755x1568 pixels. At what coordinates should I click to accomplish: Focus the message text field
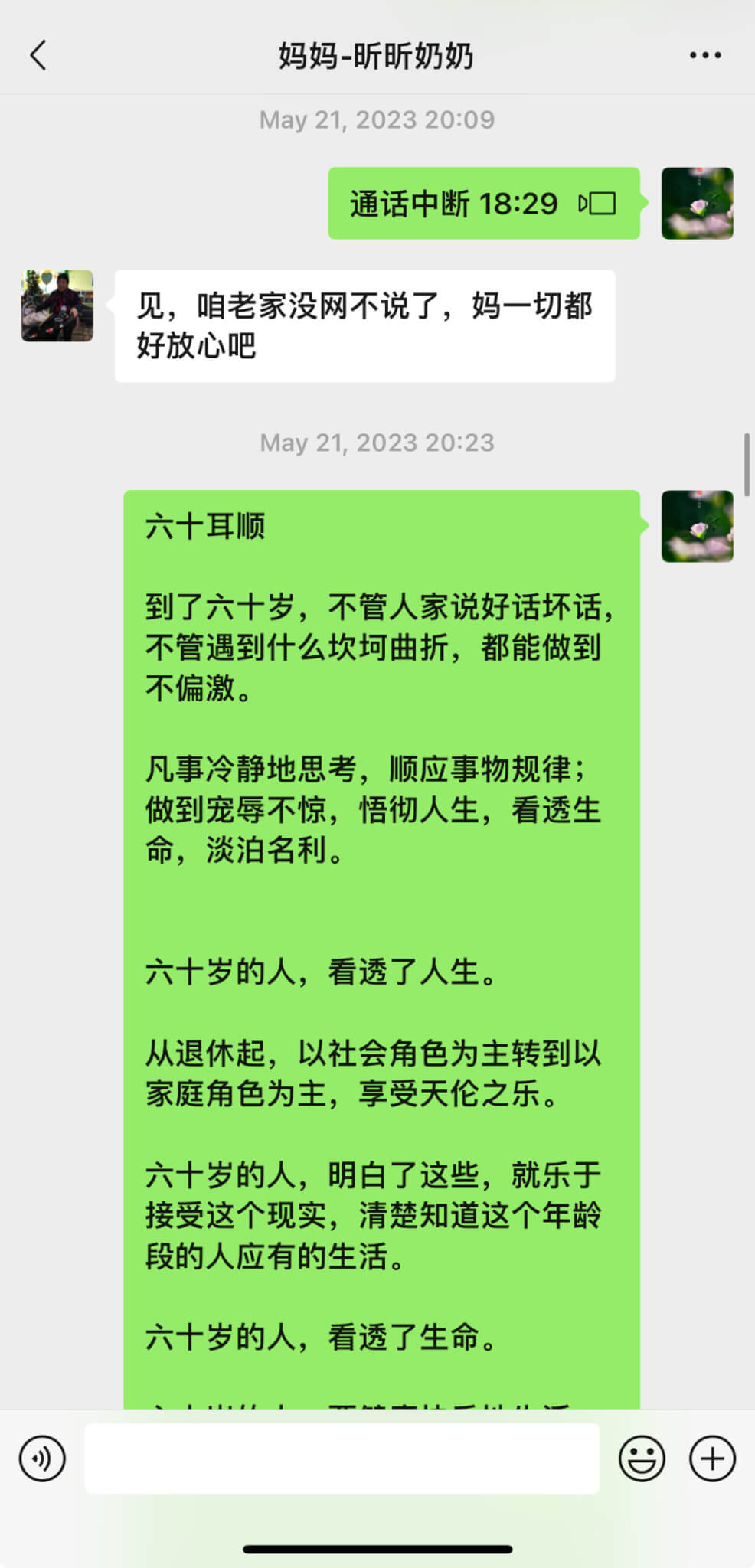click(x=342, y=1459)
